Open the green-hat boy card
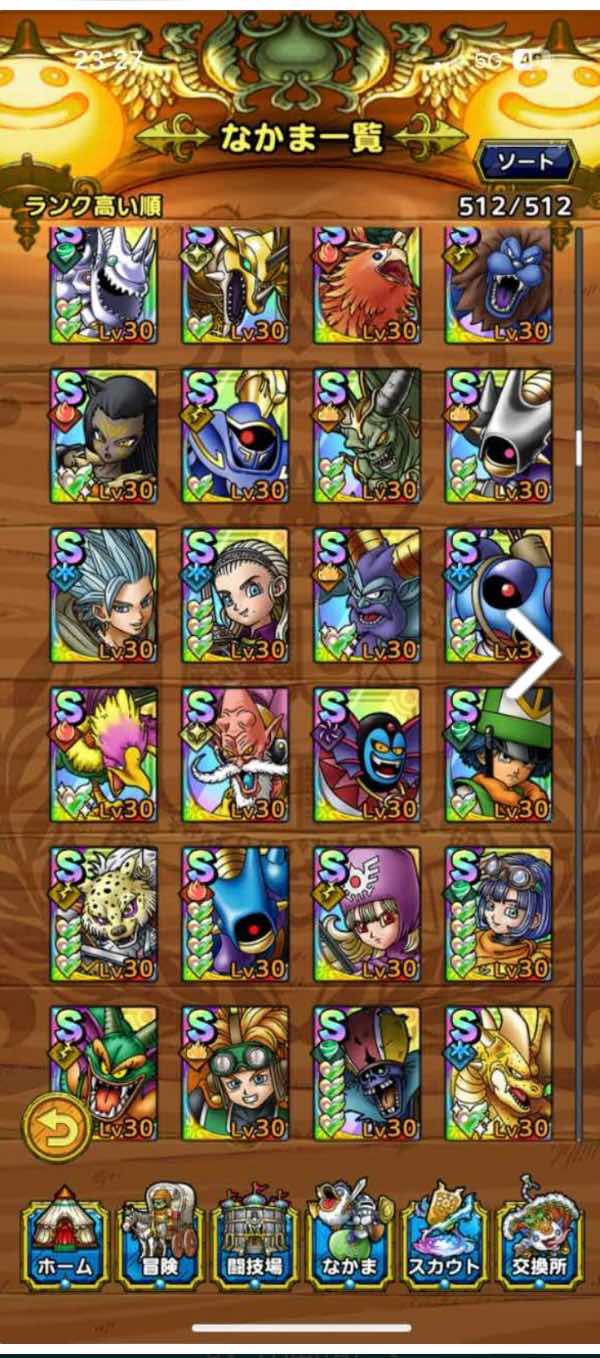The image size is (600, 1358). point(499,755)
